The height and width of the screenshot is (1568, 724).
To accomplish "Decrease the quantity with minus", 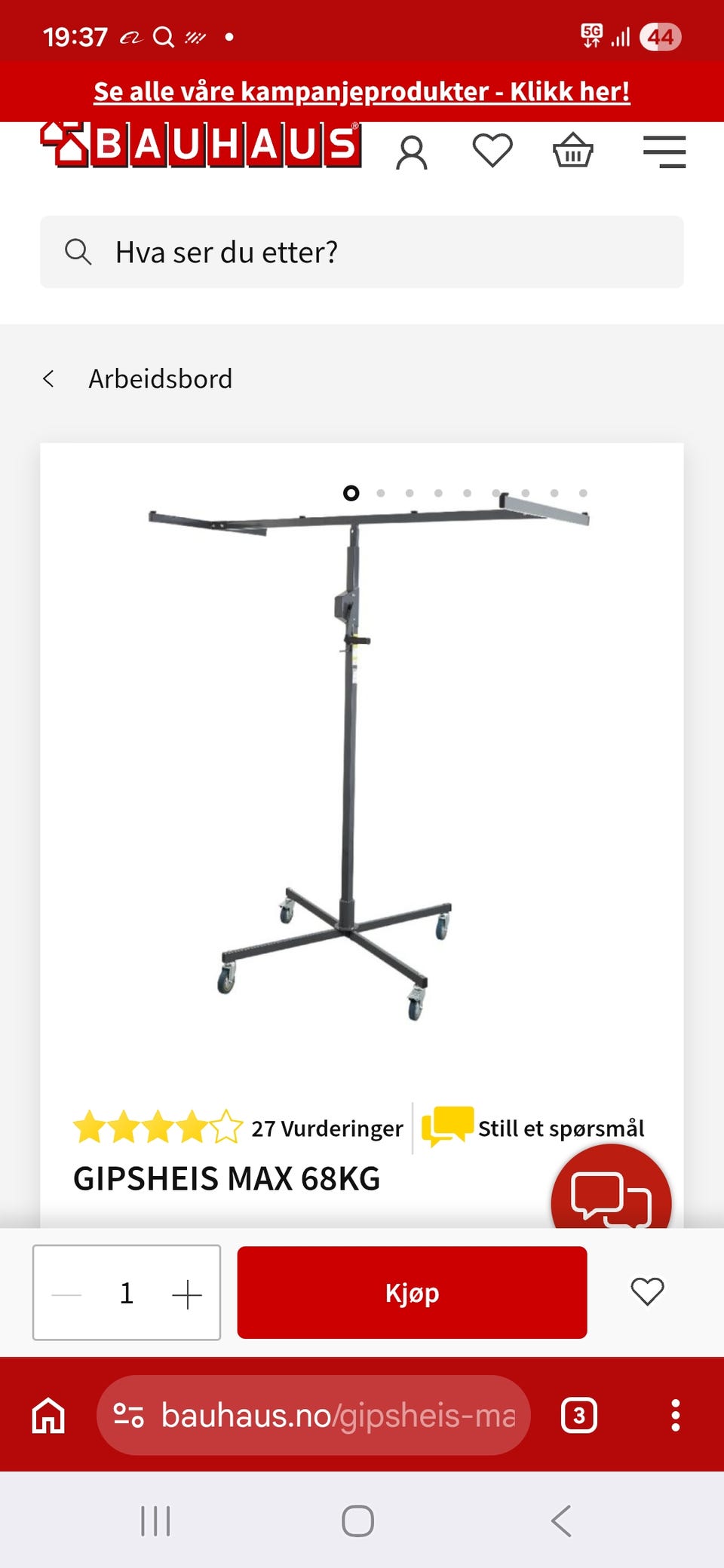I will click(x=66, y=1295).
